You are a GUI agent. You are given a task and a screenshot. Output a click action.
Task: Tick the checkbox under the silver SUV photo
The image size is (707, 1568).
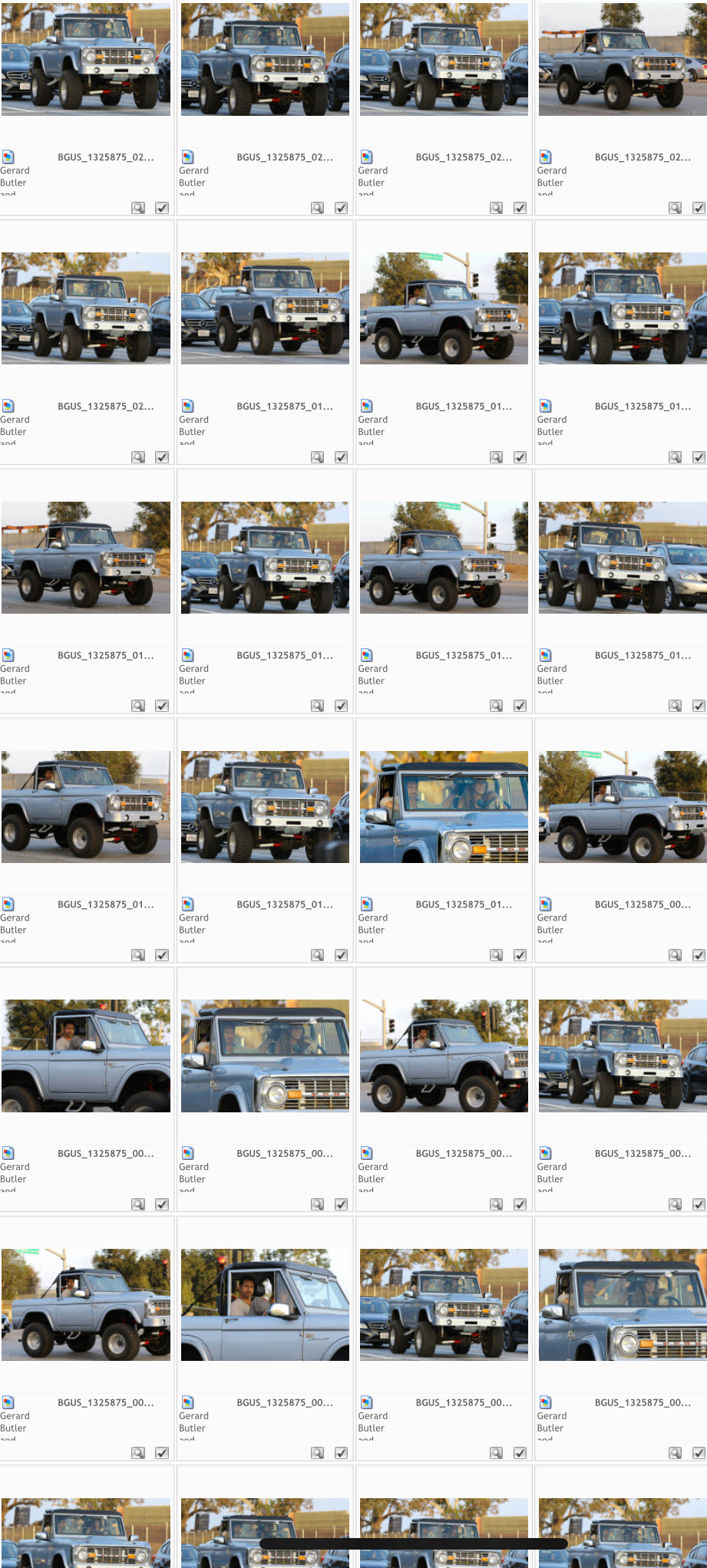(x=699, y=706)
